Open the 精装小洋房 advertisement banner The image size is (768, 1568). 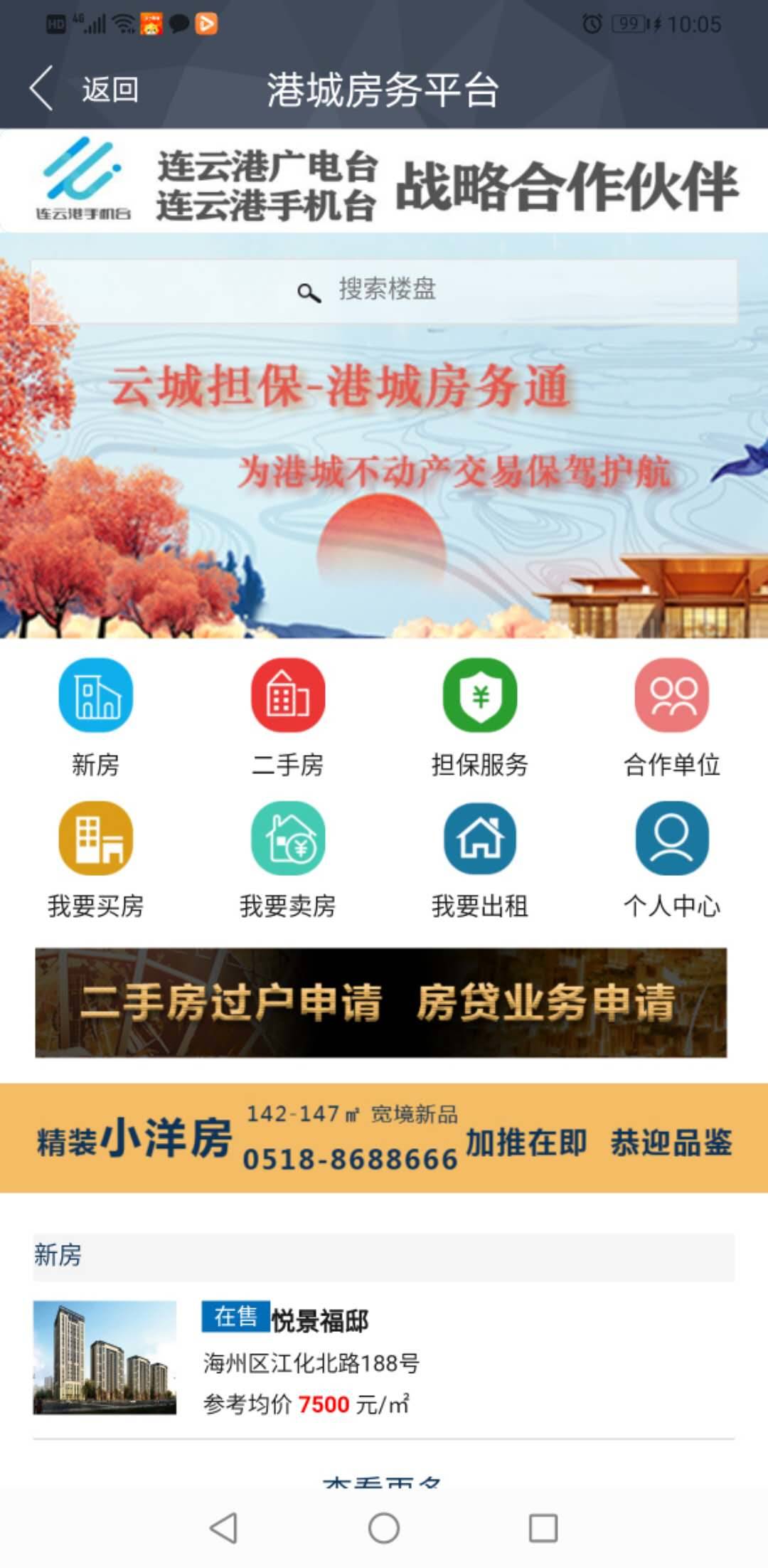(384, 1137)
